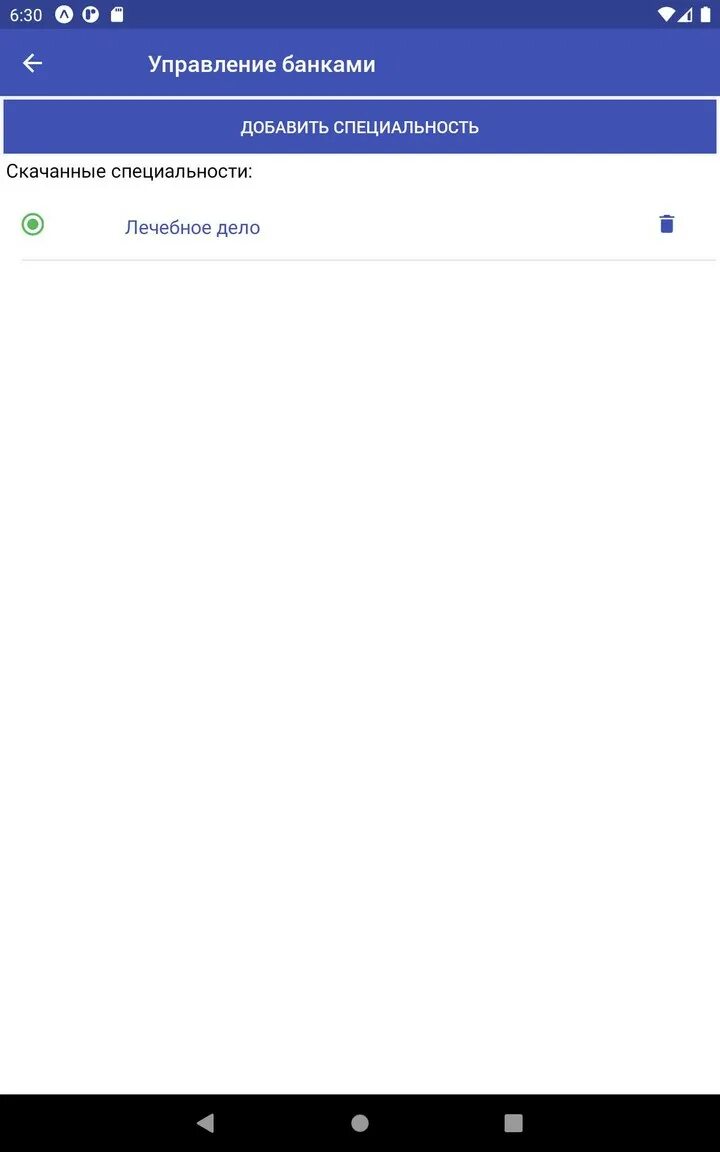Viewport: 720px width, 1152px height.
Task: Delete Лечебное дело with the trash icon
Action: pos(666,224)
